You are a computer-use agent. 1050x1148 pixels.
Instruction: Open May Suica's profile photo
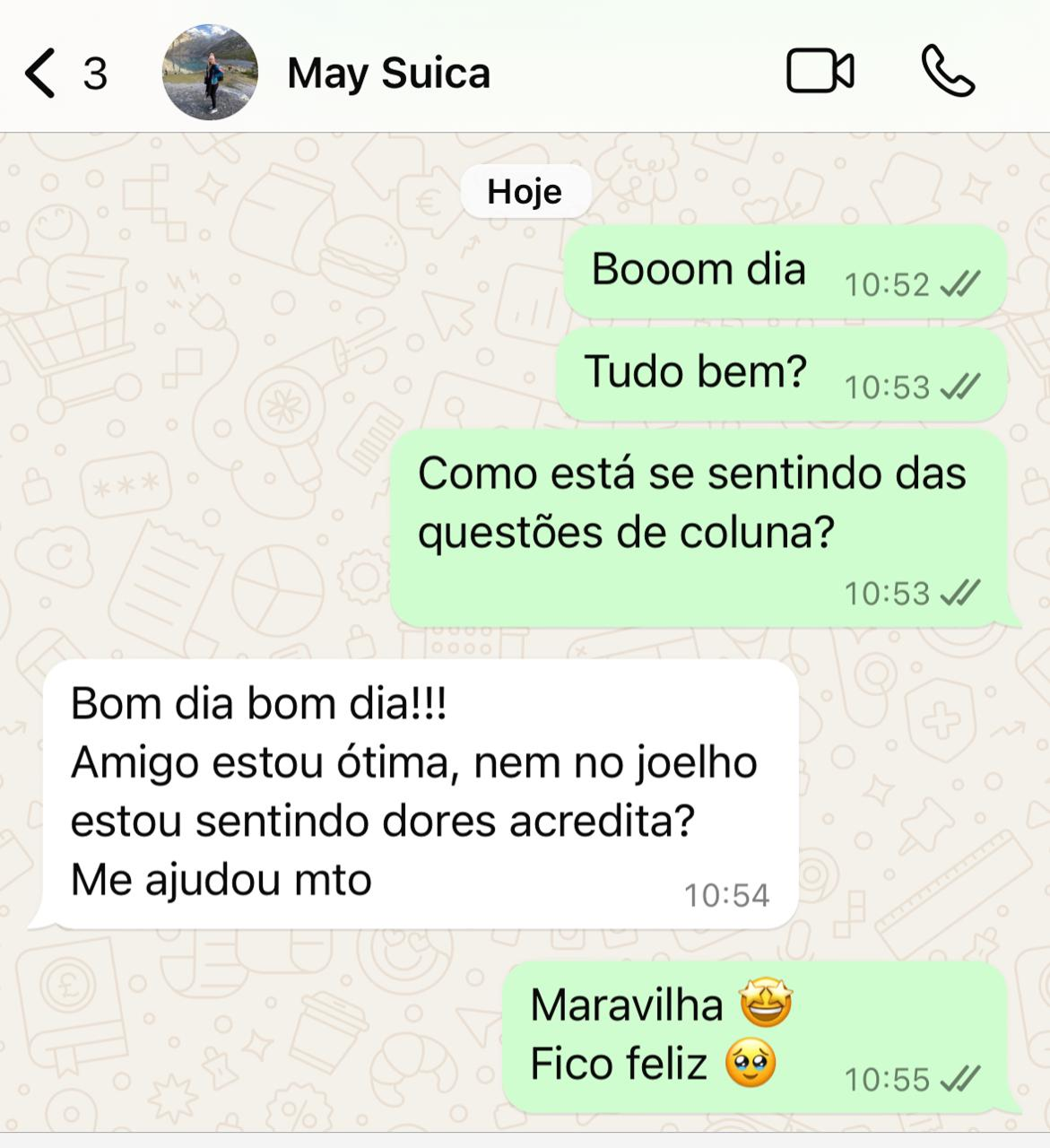(x=209, y=73)
